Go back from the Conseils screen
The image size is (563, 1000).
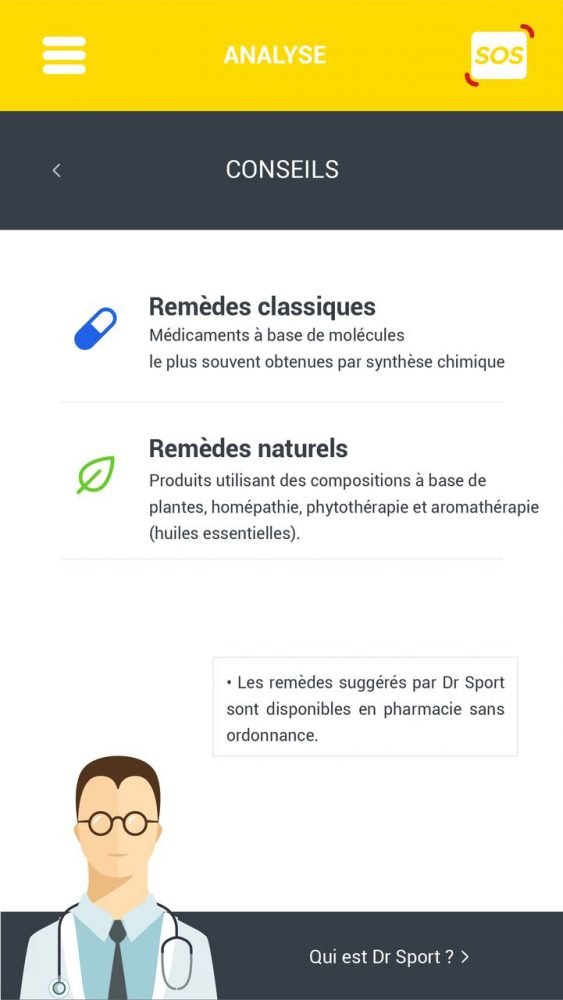click(x=57, y=170)
